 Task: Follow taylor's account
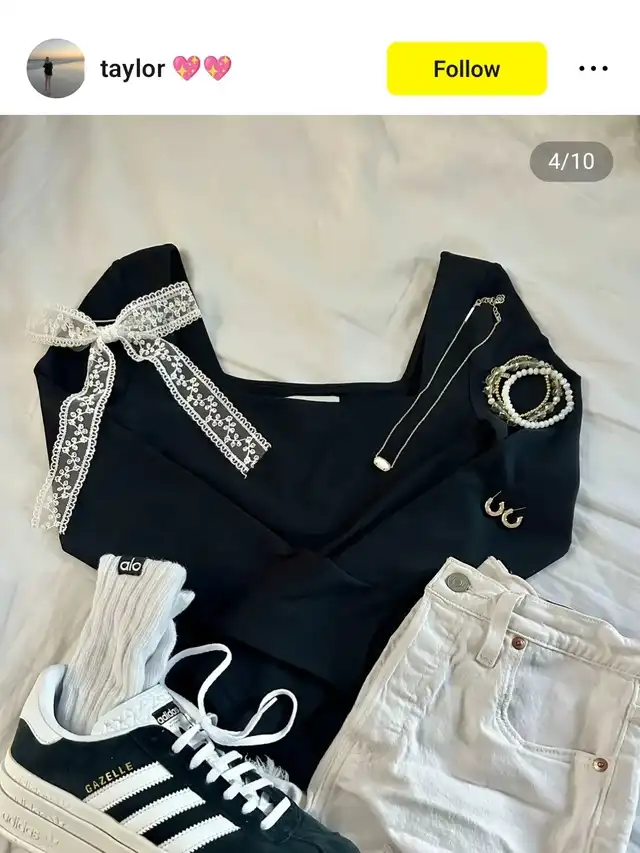[x=466, y=69]
